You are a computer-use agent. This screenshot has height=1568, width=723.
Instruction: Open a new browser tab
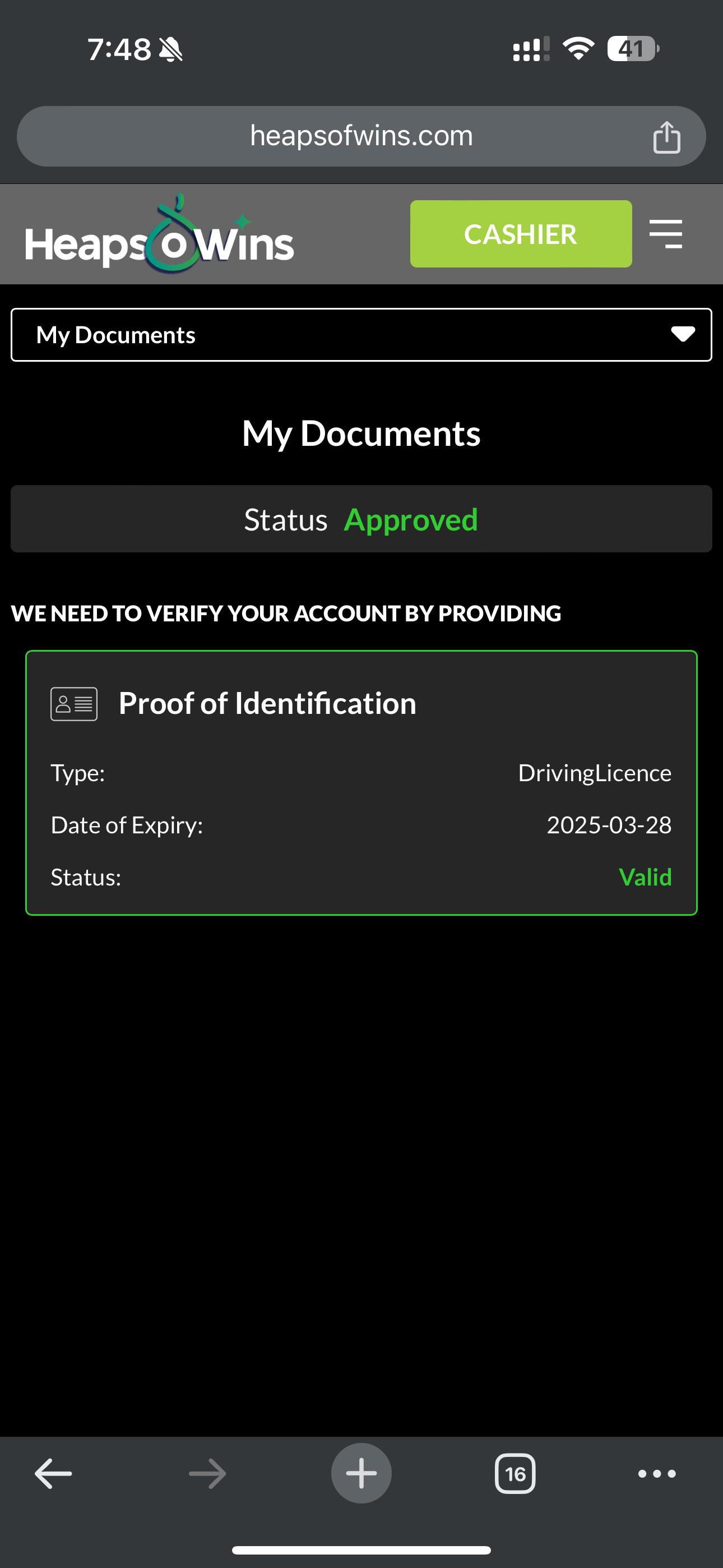(361, 1474)
